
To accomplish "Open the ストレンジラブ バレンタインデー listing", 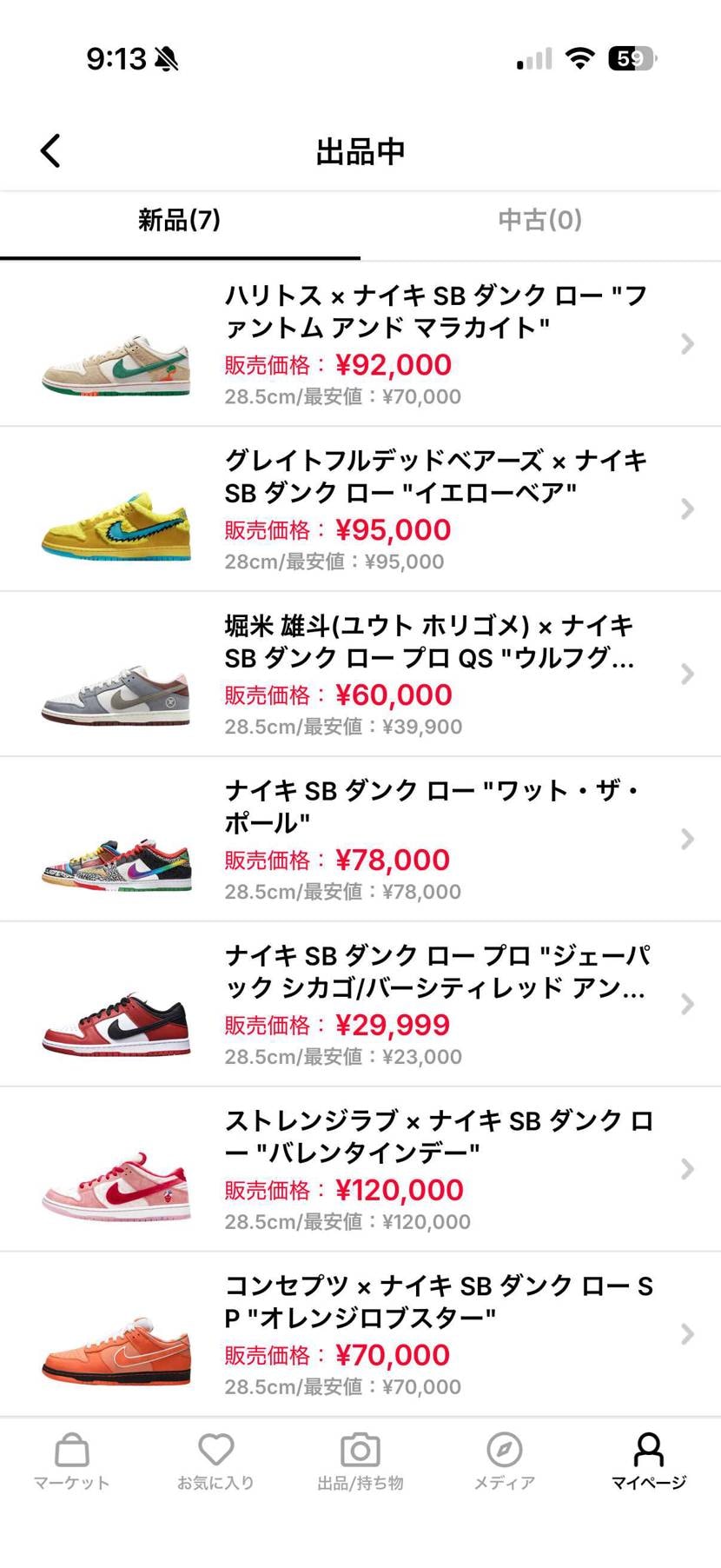I will 360,1170.
